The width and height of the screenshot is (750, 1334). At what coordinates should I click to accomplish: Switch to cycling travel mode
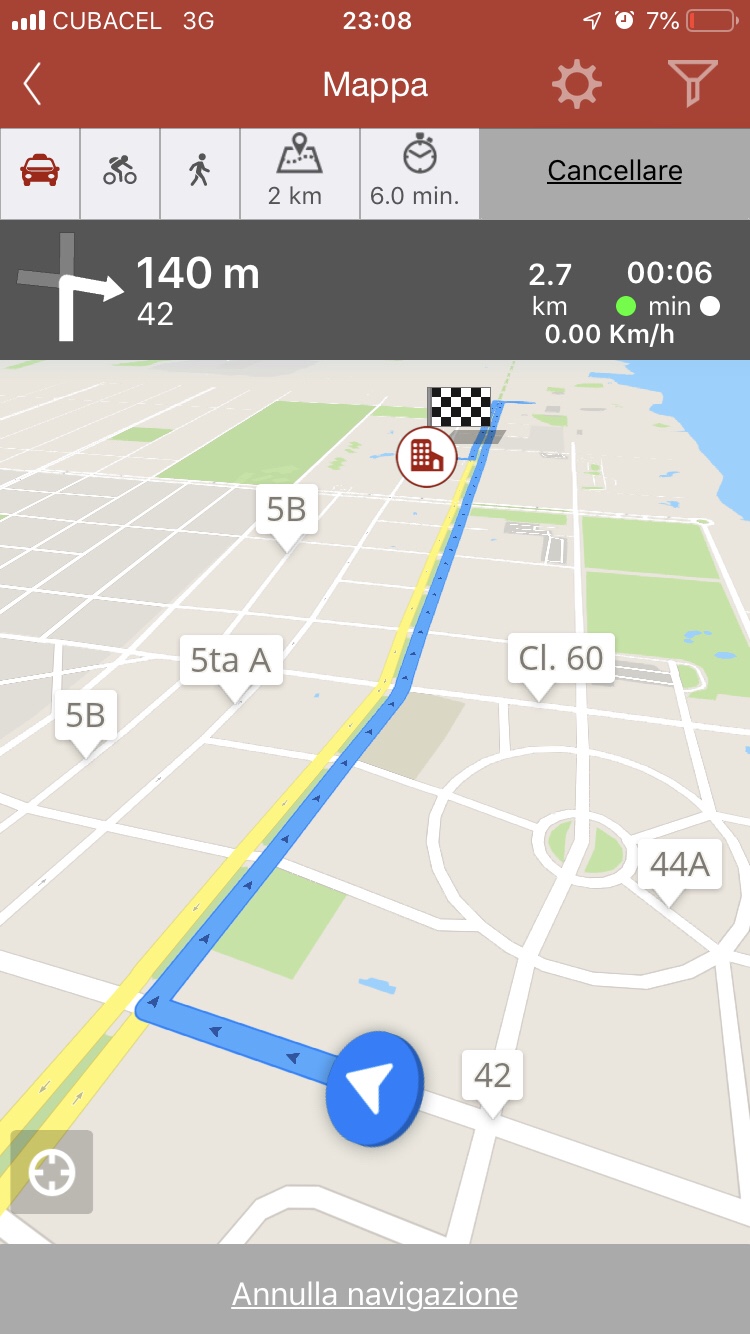tap(120, 172)
